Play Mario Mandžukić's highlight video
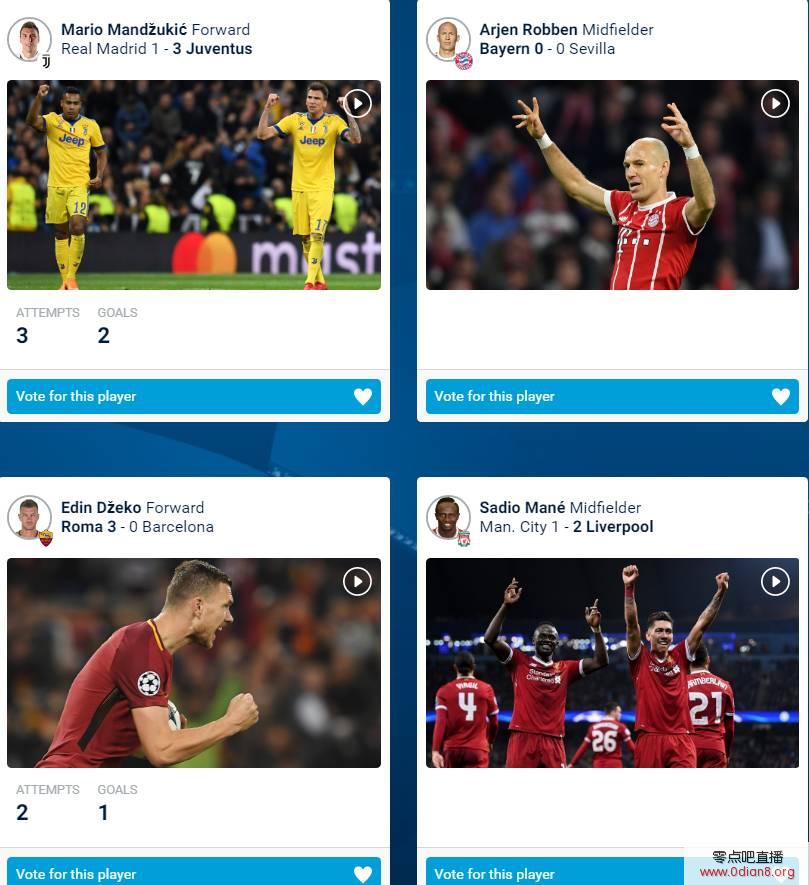This screenshot has height=885, width=809. tap(357, 104)
